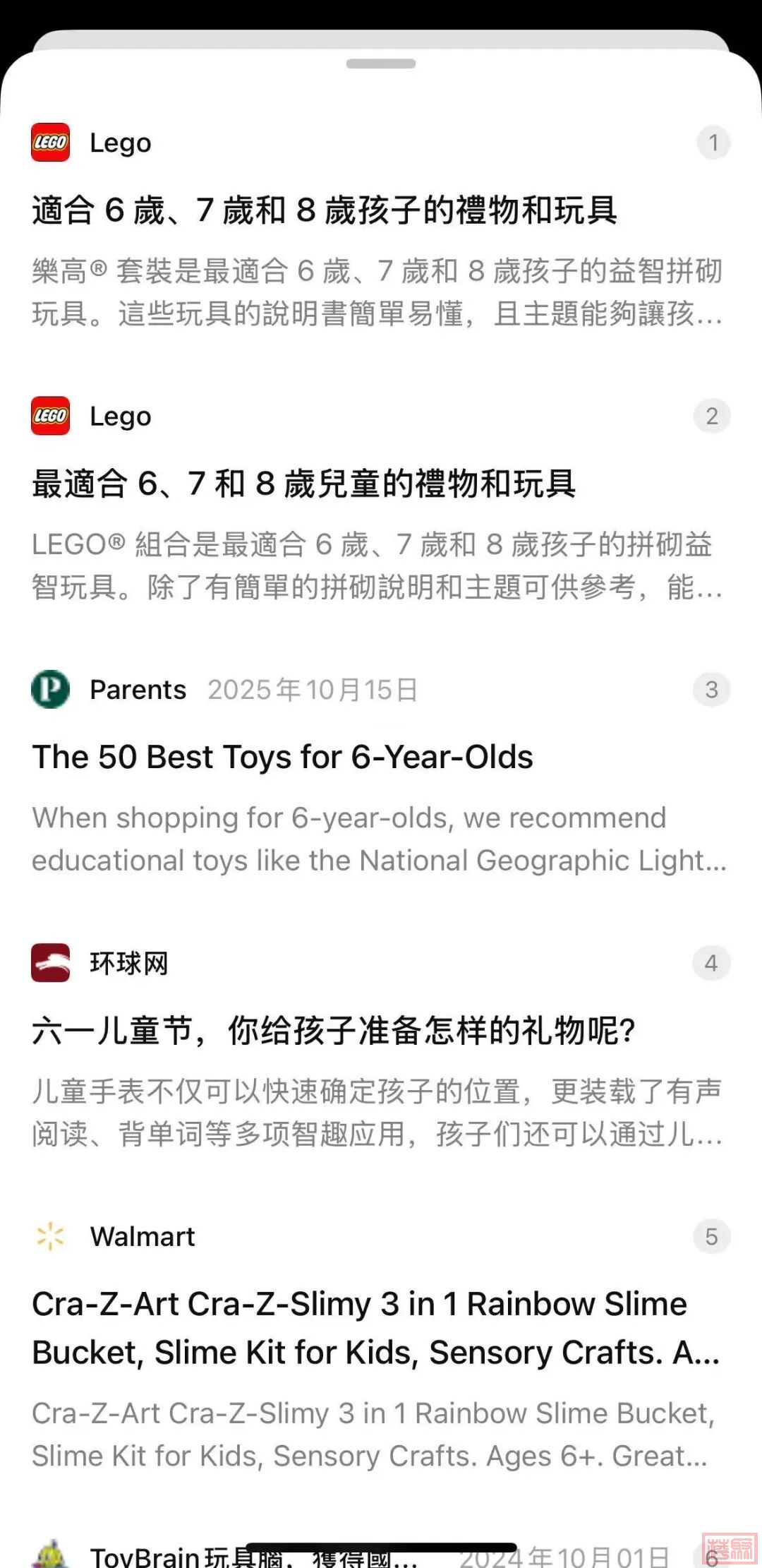The width and height of the screenshot is (762, 1568).
Task: Open 环球网 article 六一儿童节，你给孩子准备怎样的礼物呢?
Action: (x=333, y=1031)
